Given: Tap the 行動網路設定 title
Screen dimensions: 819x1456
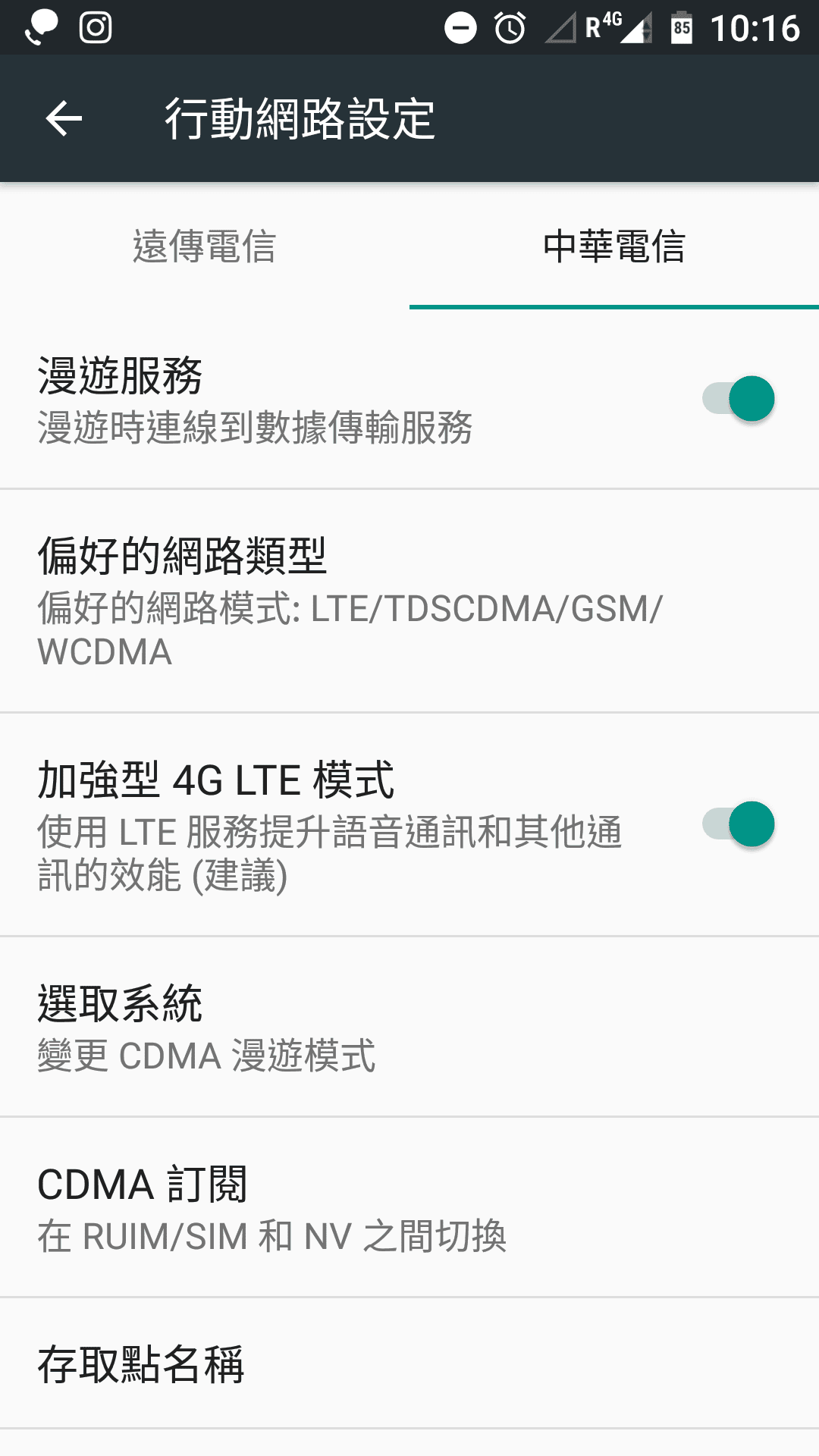Looking at the screenshot, I should (x=300, y=118).
